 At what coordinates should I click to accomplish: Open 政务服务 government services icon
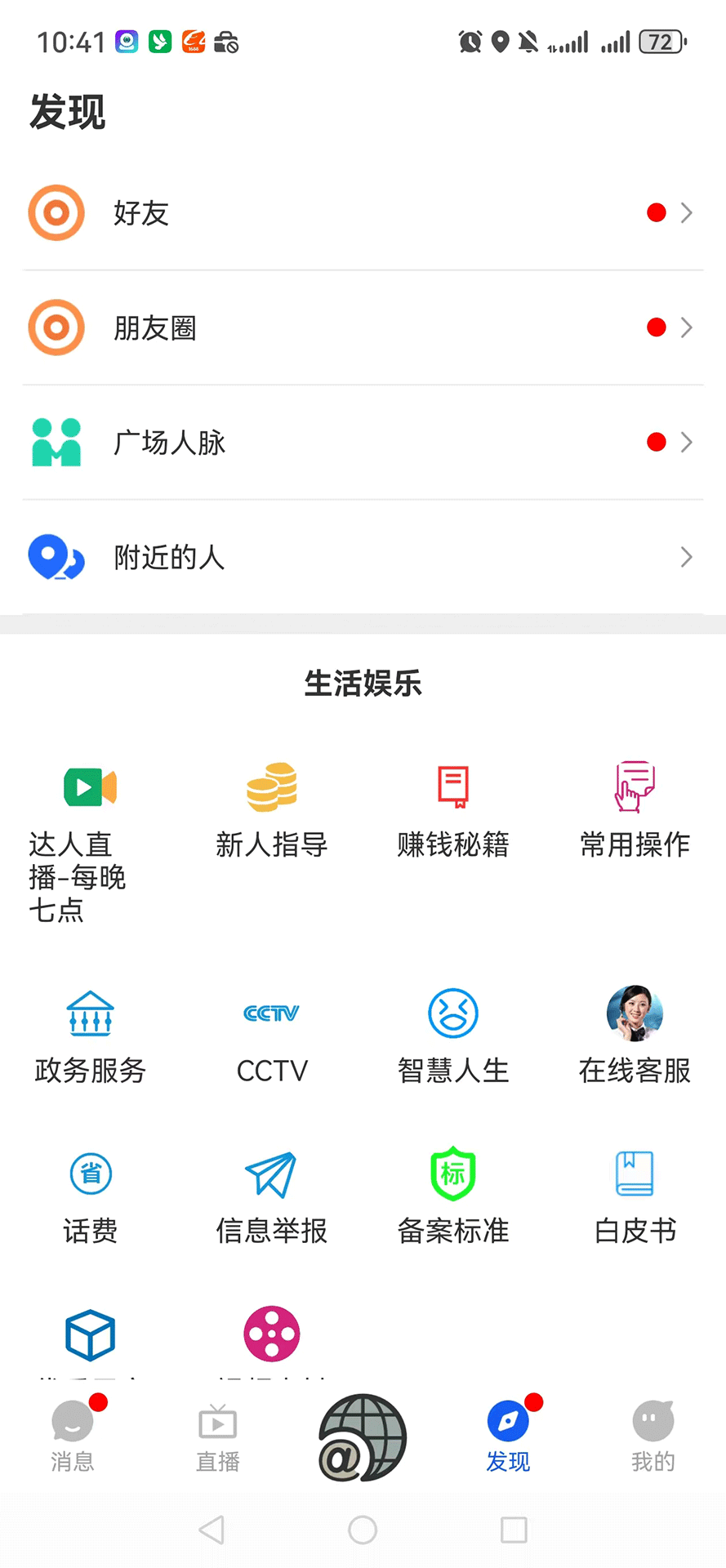click(x=90, y=1013)
